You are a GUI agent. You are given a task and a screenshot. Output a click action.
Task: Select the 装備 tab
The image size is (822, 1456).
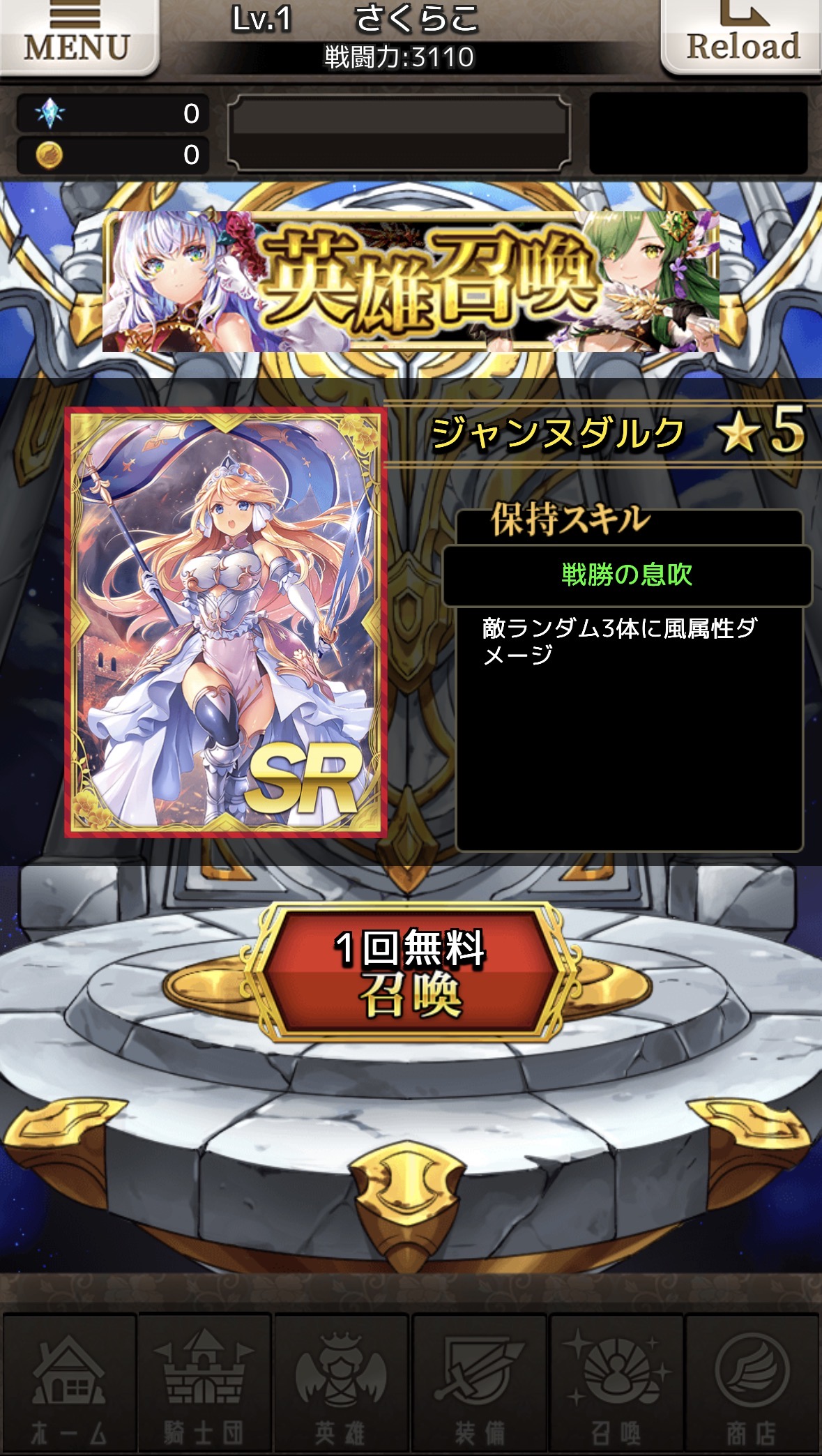pos(479,1383)
